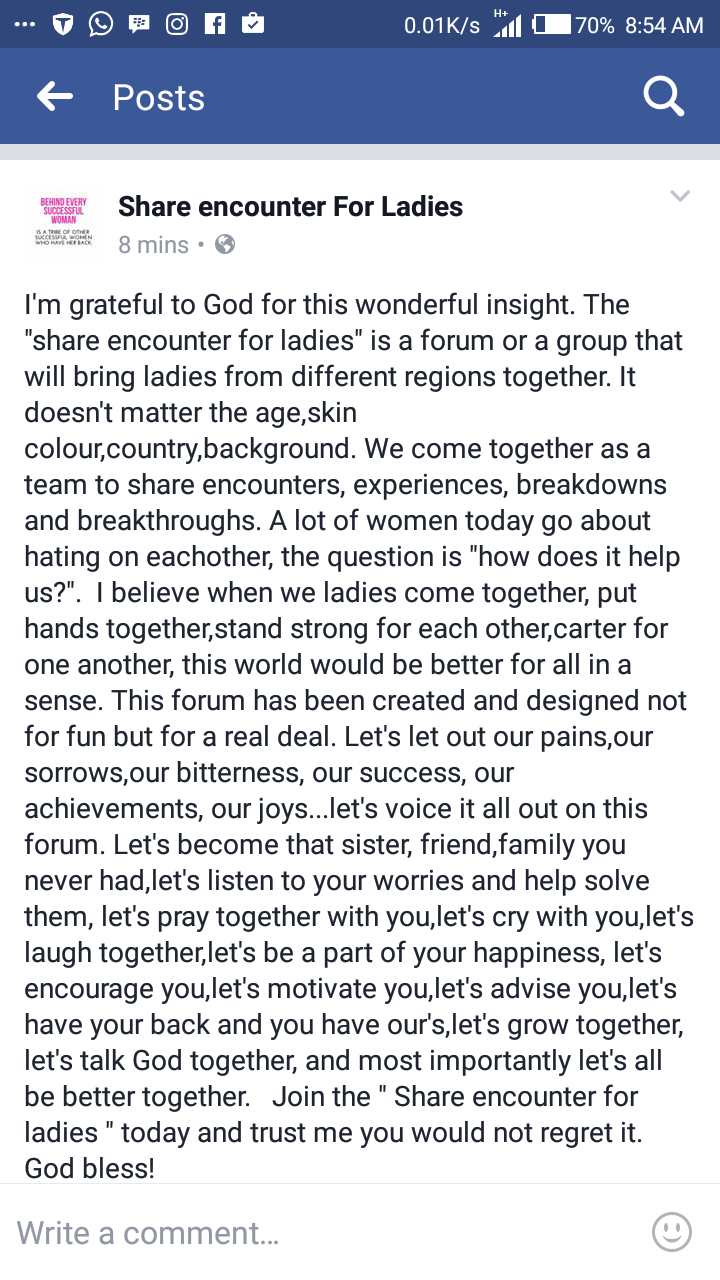Open Share encounter For Ladies profile picture
720x1280 pixels.
click(x=63, y=223)
